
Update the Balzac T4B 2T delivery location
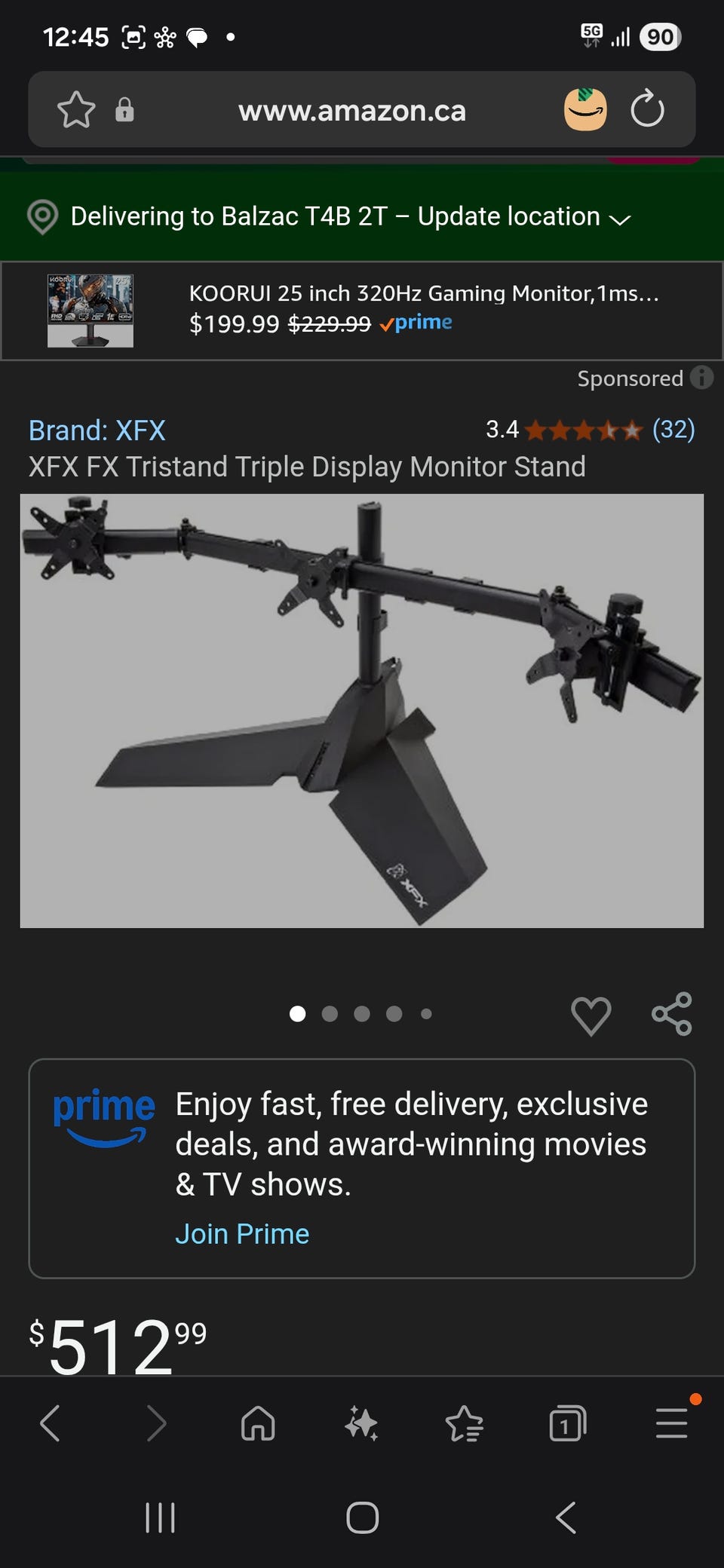509,216
